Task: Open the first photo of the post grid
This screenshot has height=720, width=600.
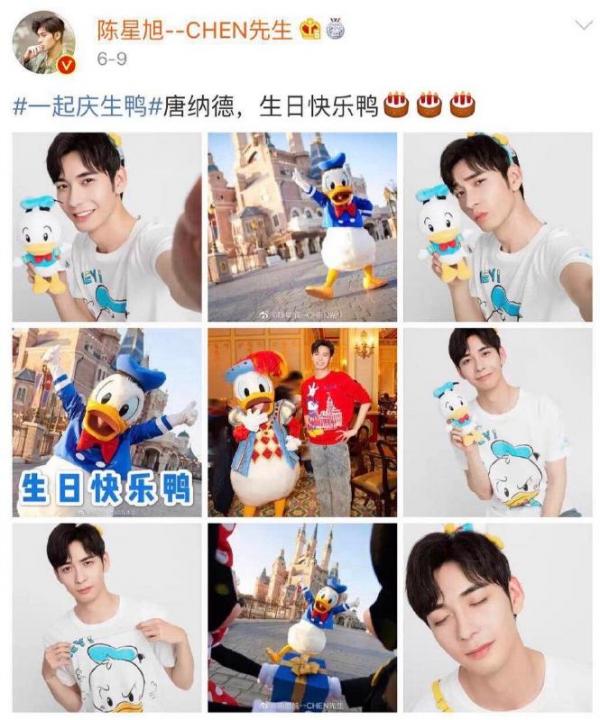Action: tap(107, 227)
